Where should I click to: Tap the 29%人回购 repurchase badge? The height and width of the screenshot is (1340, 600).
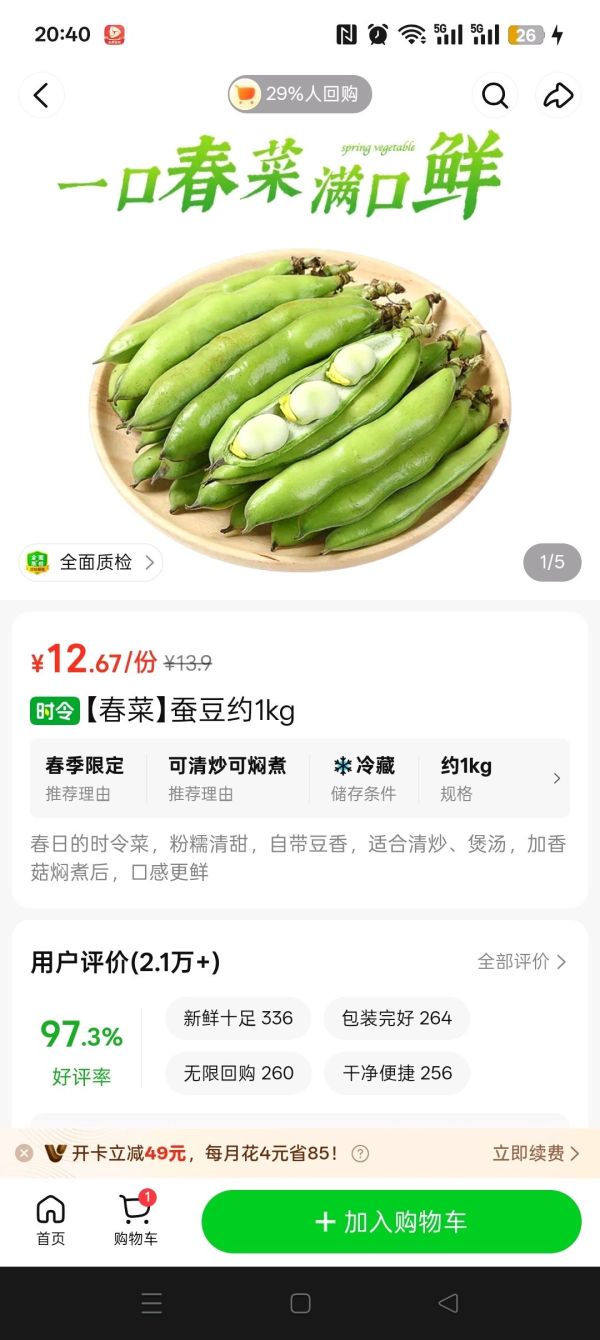(x=300, y=94)
